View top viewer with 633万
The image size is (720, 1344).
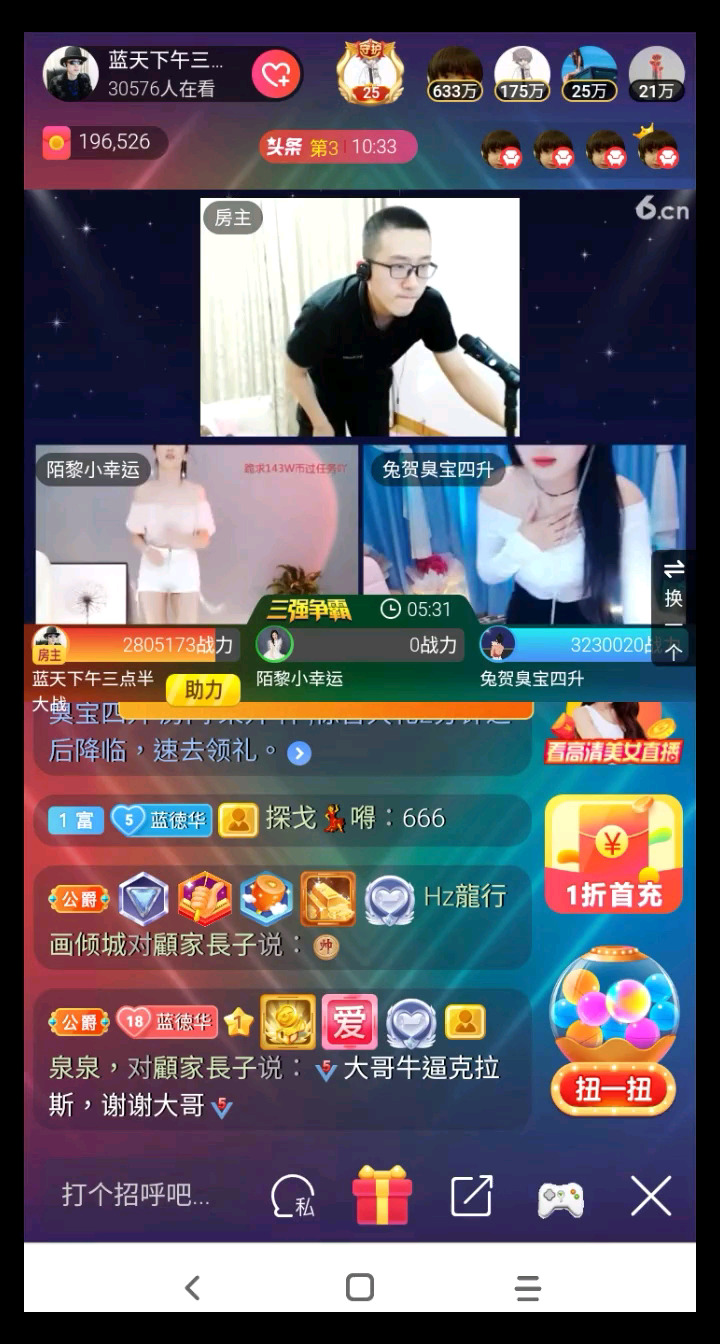(x=455, y=73)
